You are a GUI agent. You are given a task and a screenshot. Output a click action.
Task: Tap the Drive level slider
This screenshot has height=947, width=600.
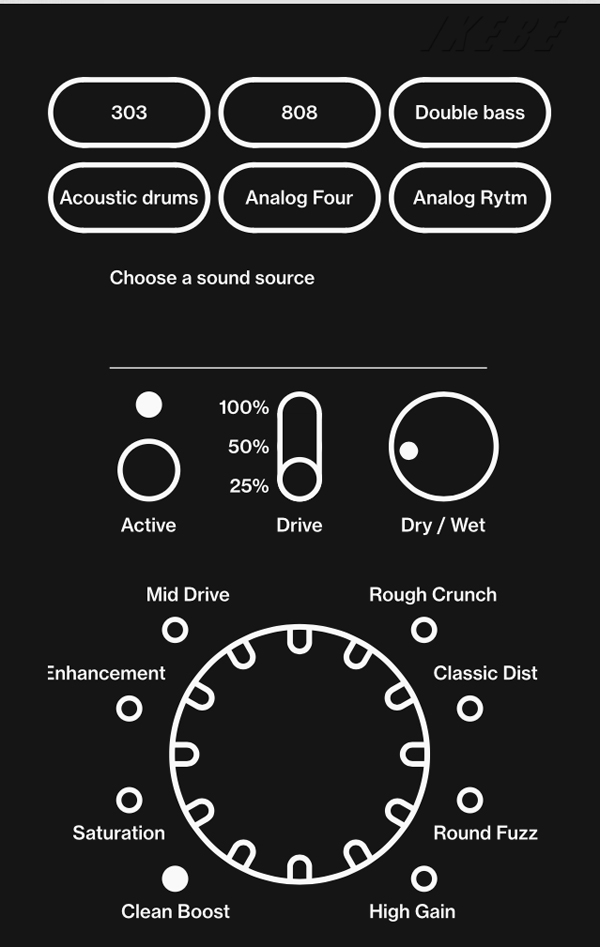(x=299, y=447)
